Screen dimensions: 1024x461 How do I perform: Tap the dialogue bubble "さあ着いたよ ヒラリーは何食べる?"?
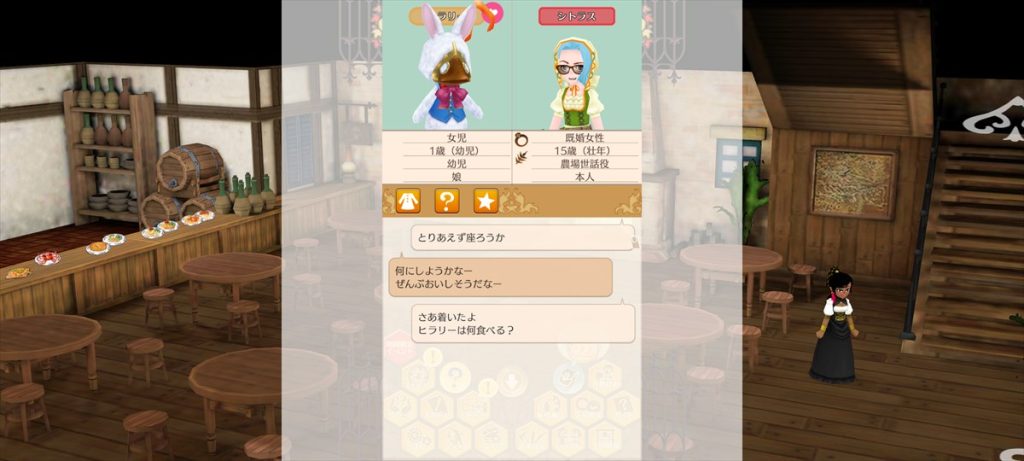[523, 323]
